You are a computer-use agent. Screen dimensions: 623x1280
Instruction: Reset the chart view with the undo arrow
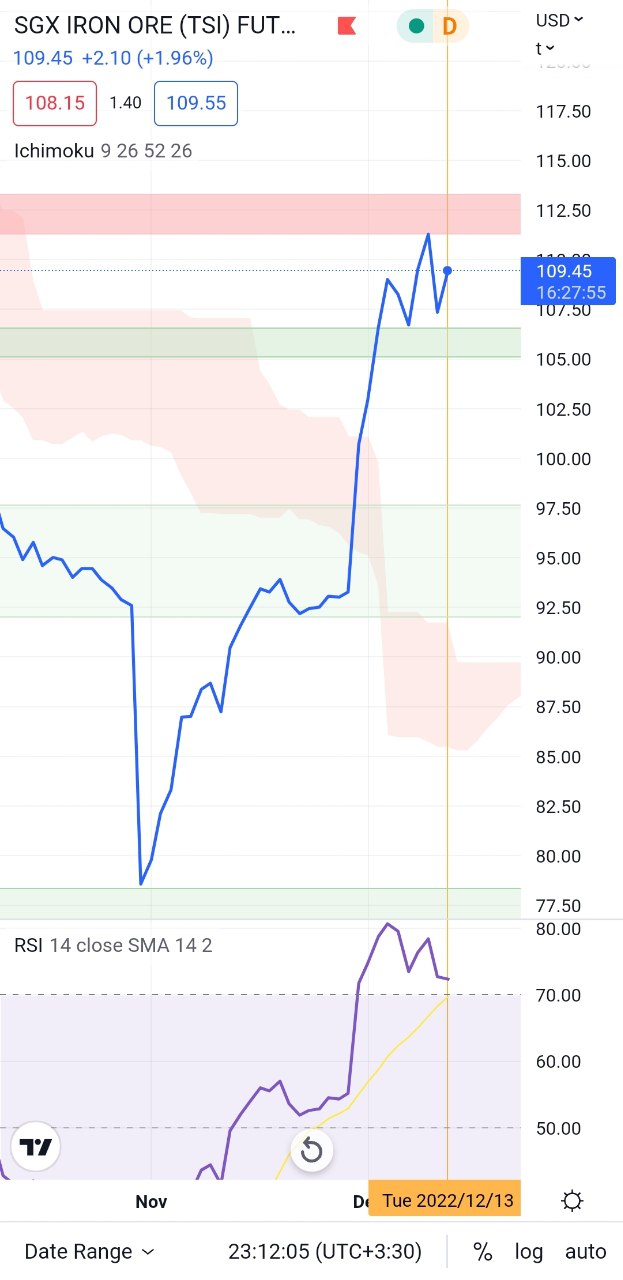coord(311,1151)
